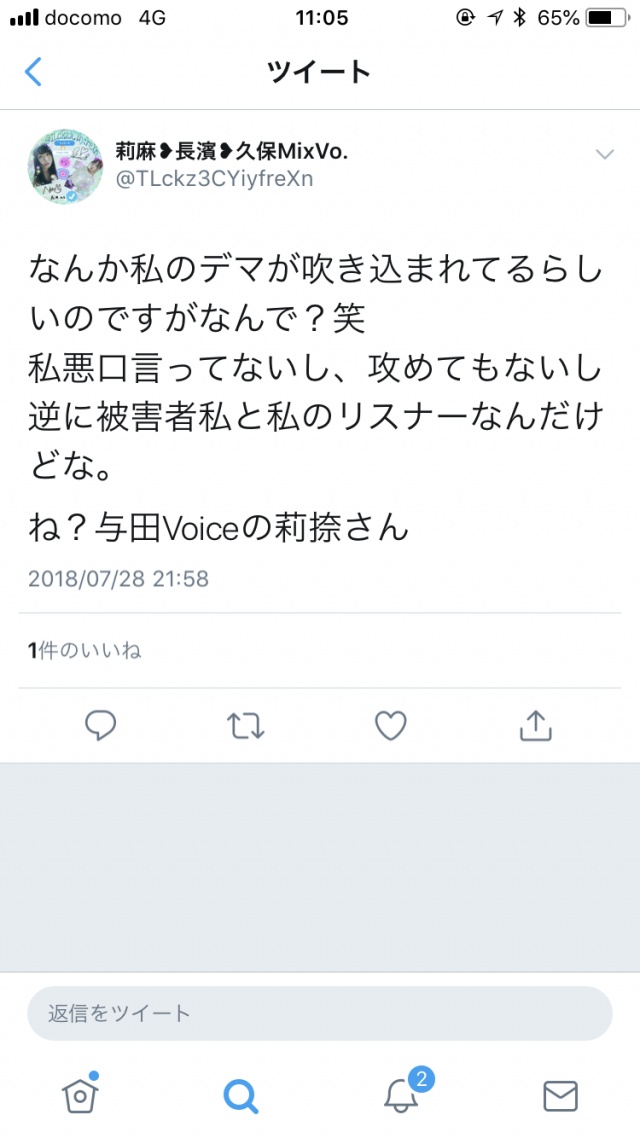
Task: Expand the tweet options chevron menu
Action: [x=604, y=154]
